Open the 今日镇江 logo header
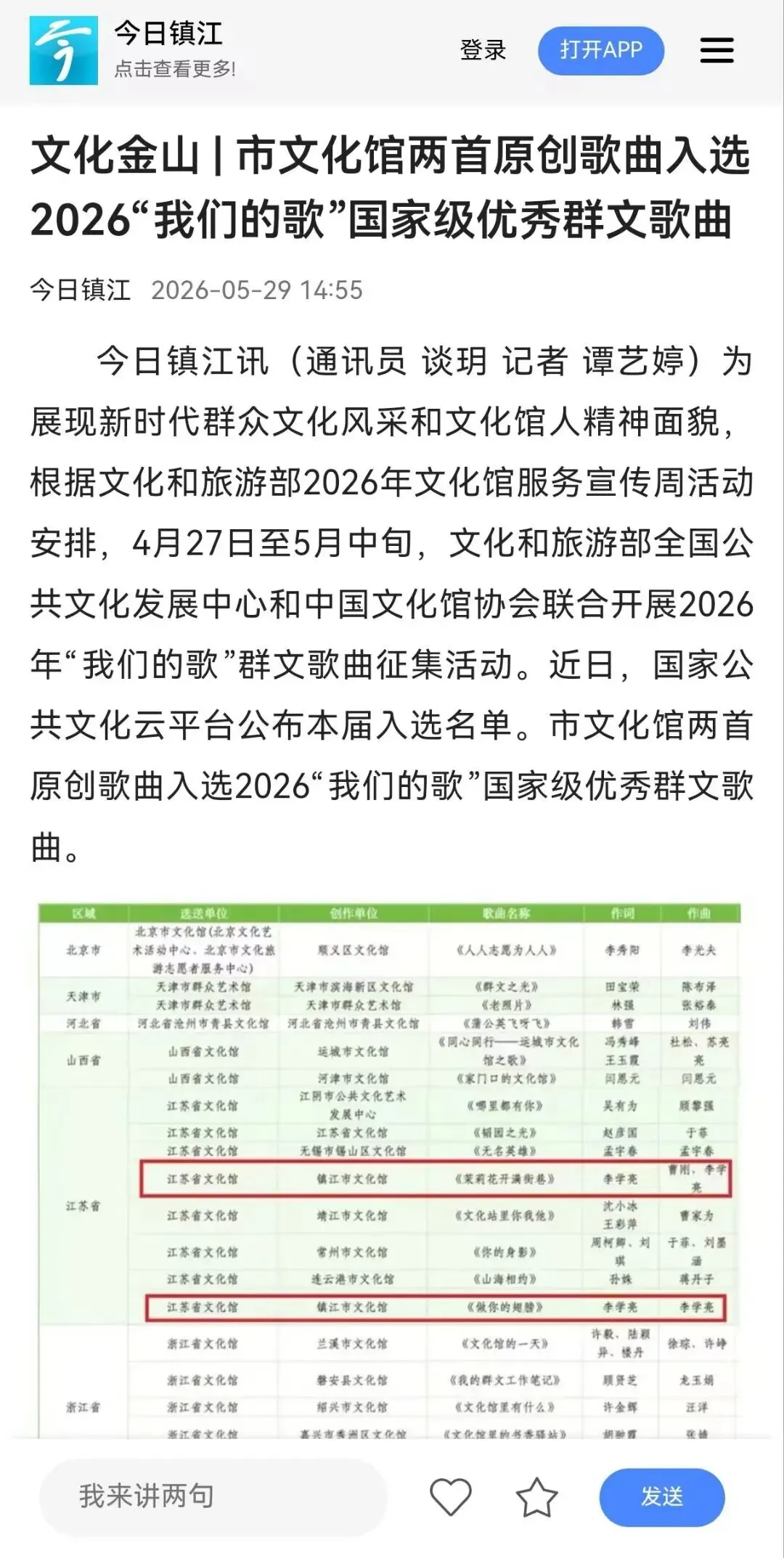 click(x=133, y=50)
